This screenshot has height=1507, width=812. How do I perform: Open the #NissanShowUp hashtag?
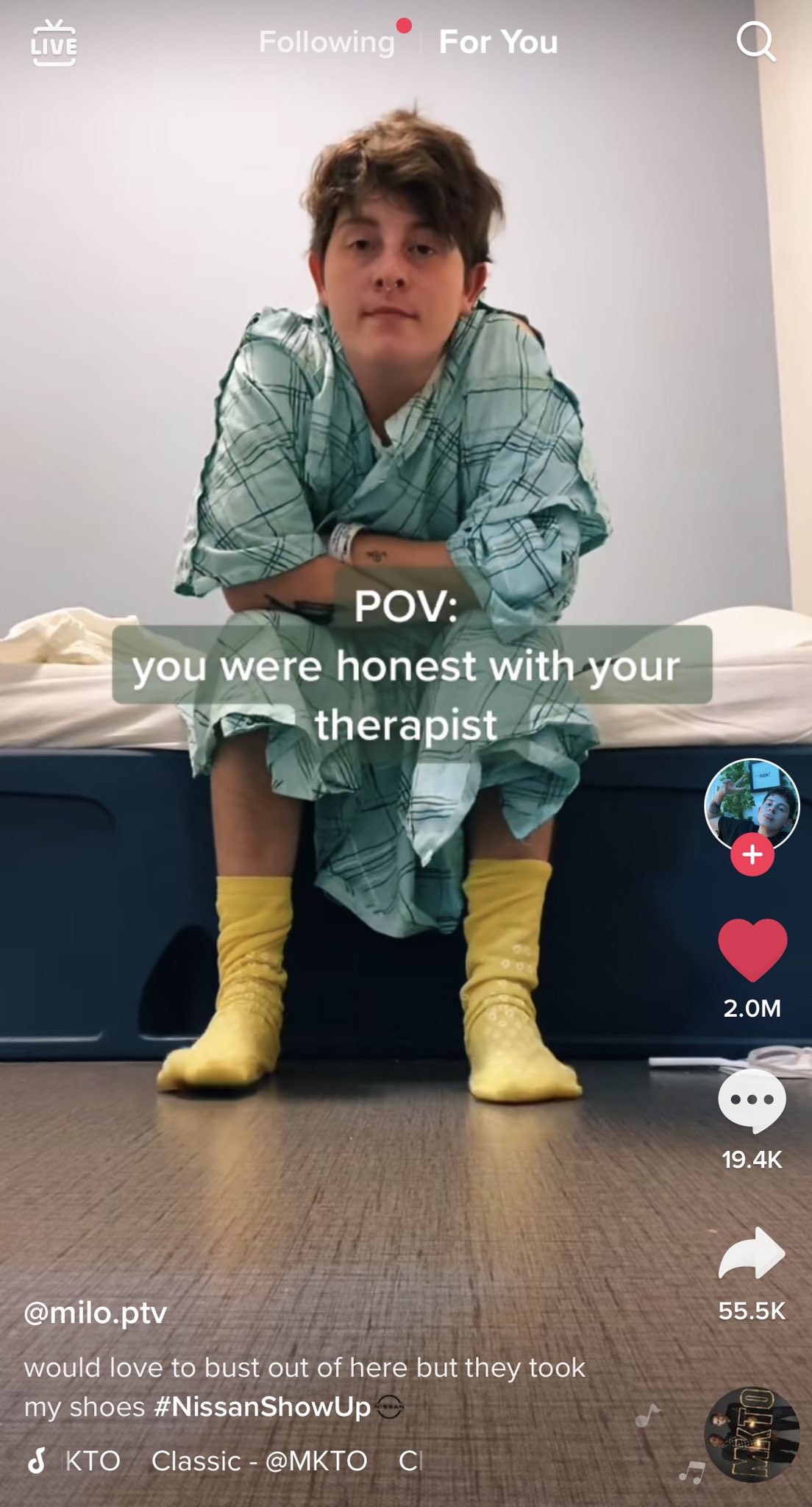click(263, 1407)
